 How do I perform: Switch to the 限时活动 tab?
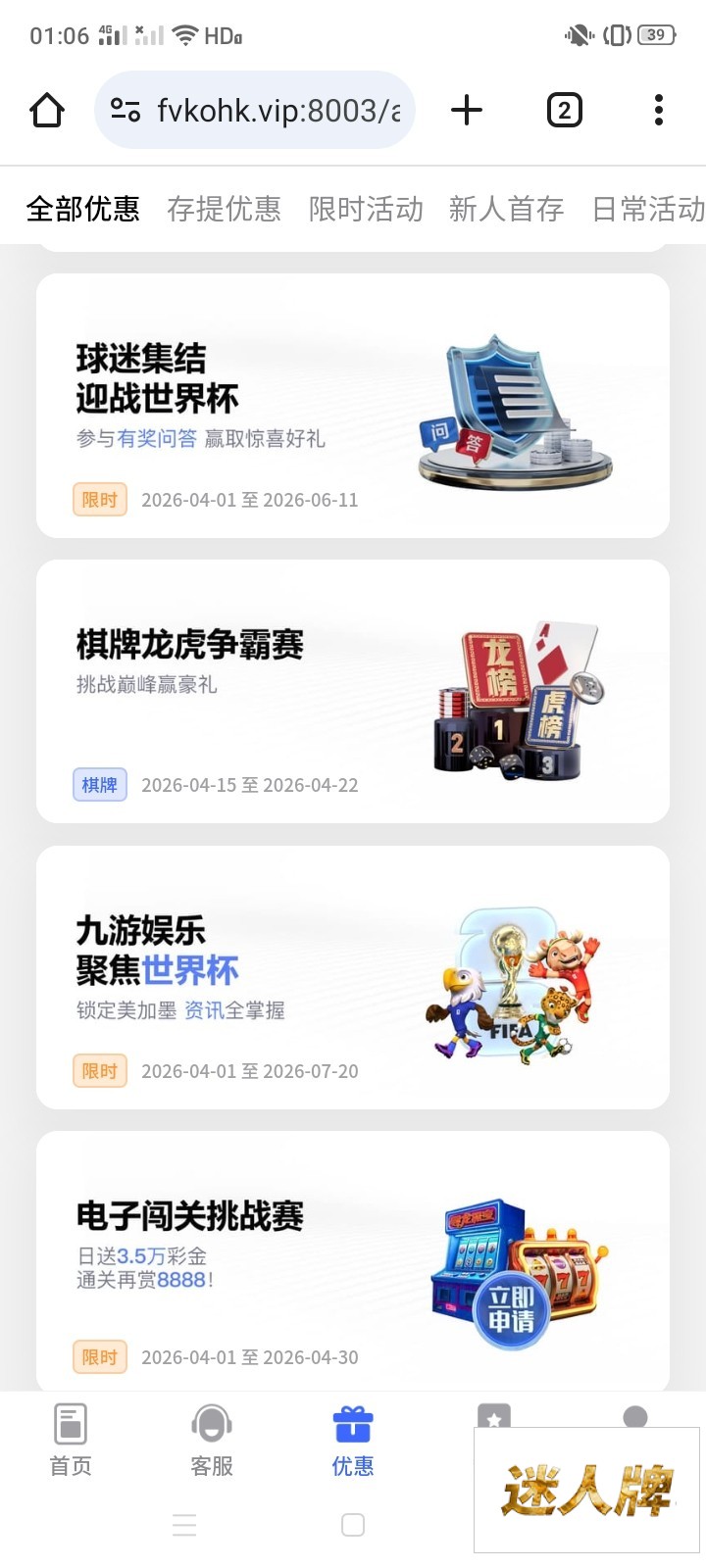pos(366,209)
